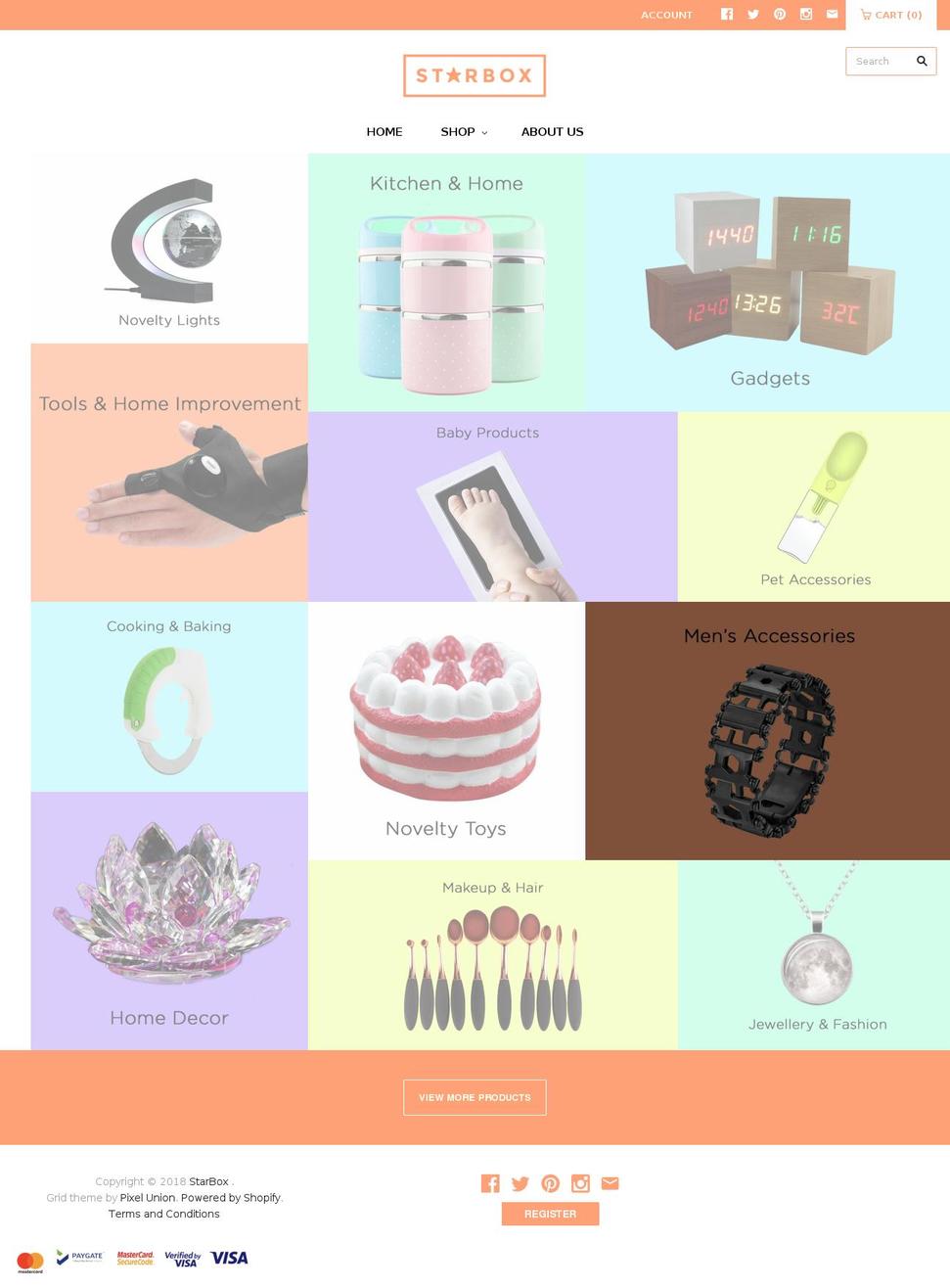Screen dimensions: 950x1288
Task: Open the Baby Products category
Action: tap(492, 506)
